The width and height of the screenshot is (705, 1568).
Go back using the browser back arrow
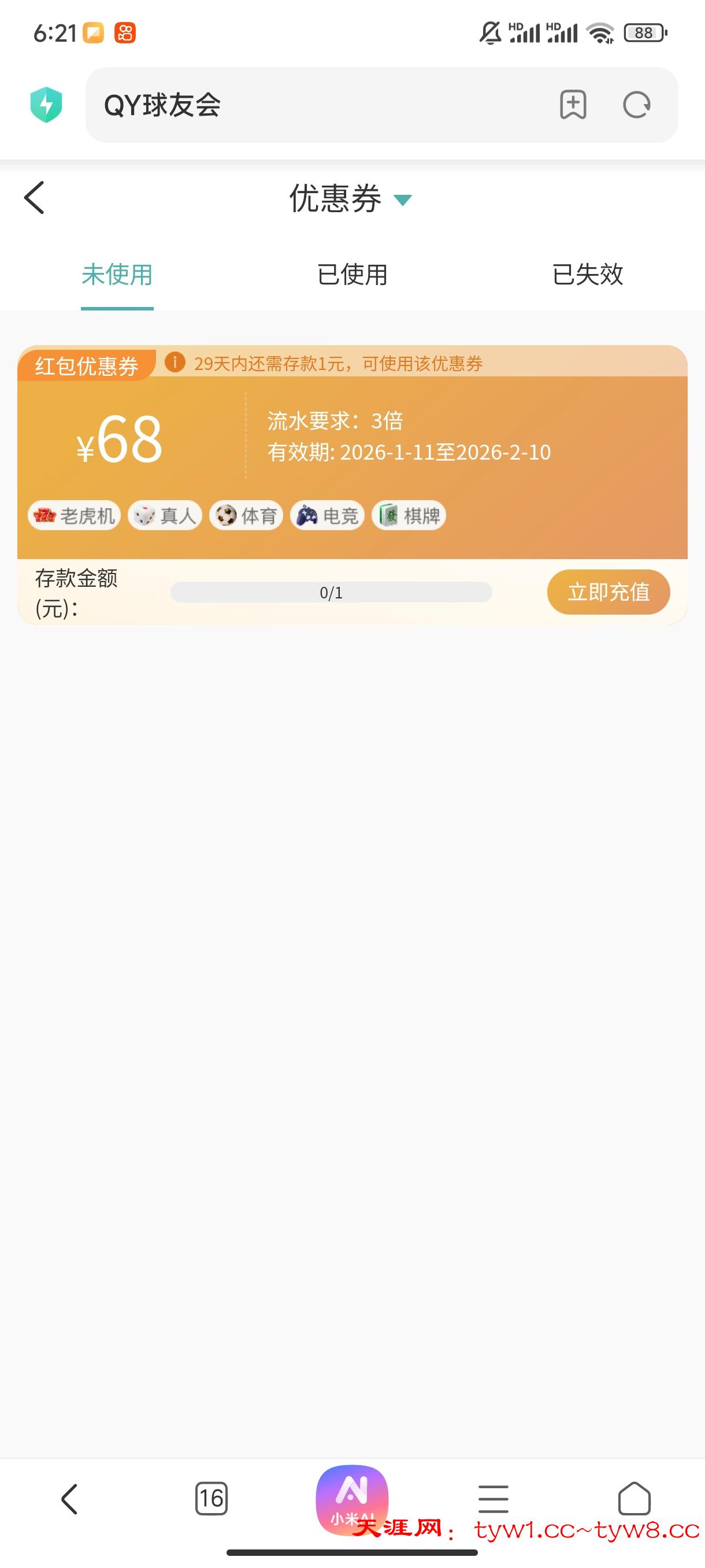(x=70, y=1496)
